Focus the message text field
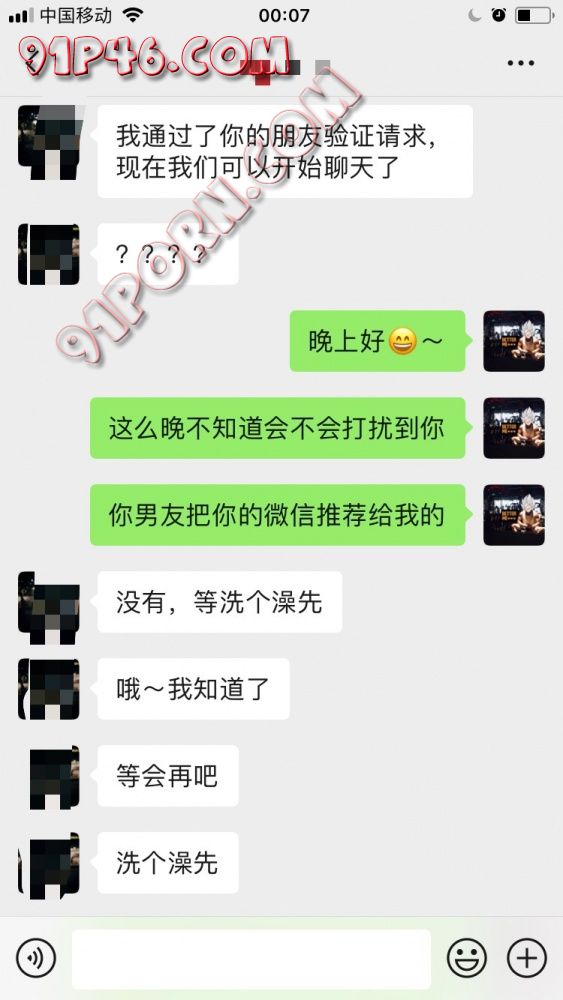The image size is (563, 1000). point(251,958)
